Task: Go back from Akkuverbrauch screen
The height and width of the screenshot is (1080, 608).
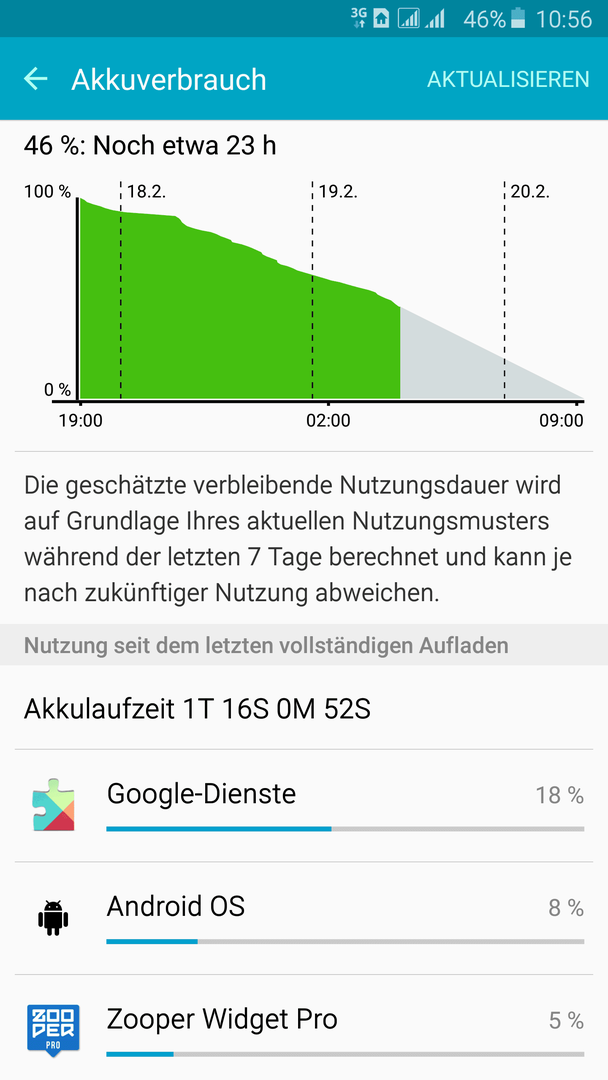Action: click(36, 79)
